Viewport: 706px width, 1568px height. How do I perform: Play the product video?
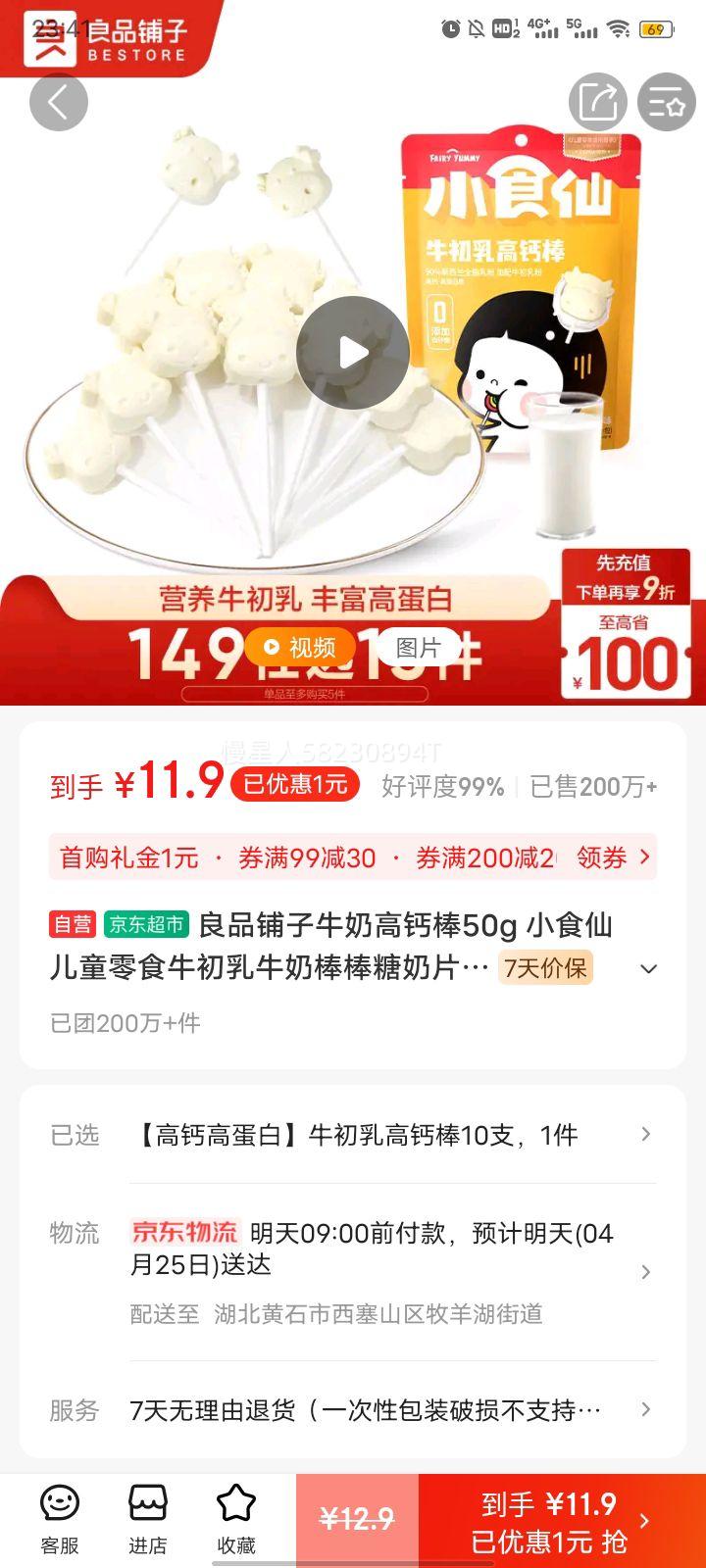352,349
